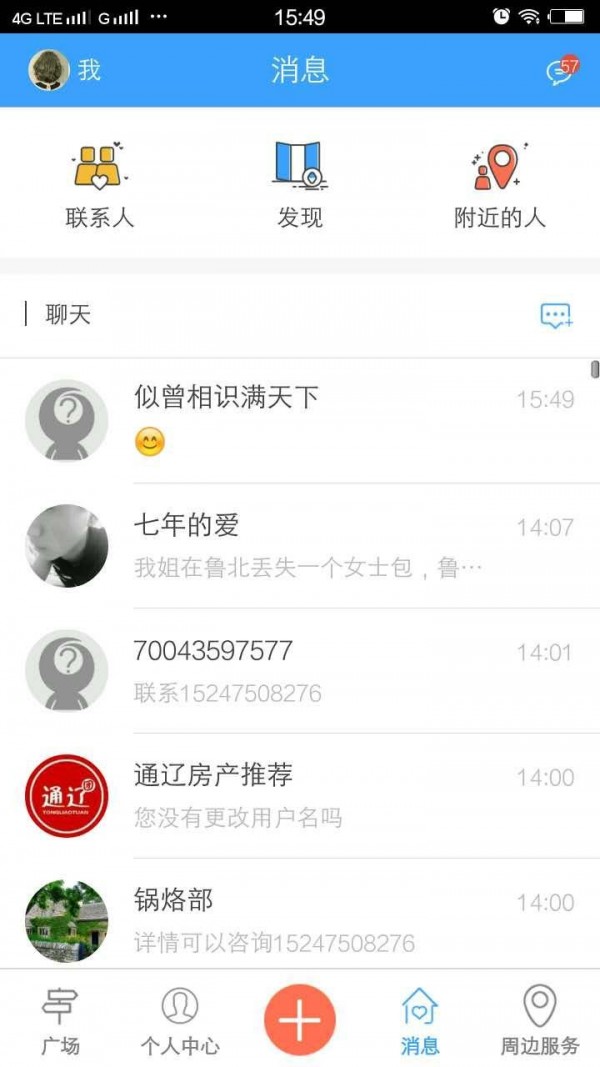Image resolution: width=600 pixels, height=1067 pixels.
Task: Open the chat with 70043597577
Action: [x=300, y=671]
